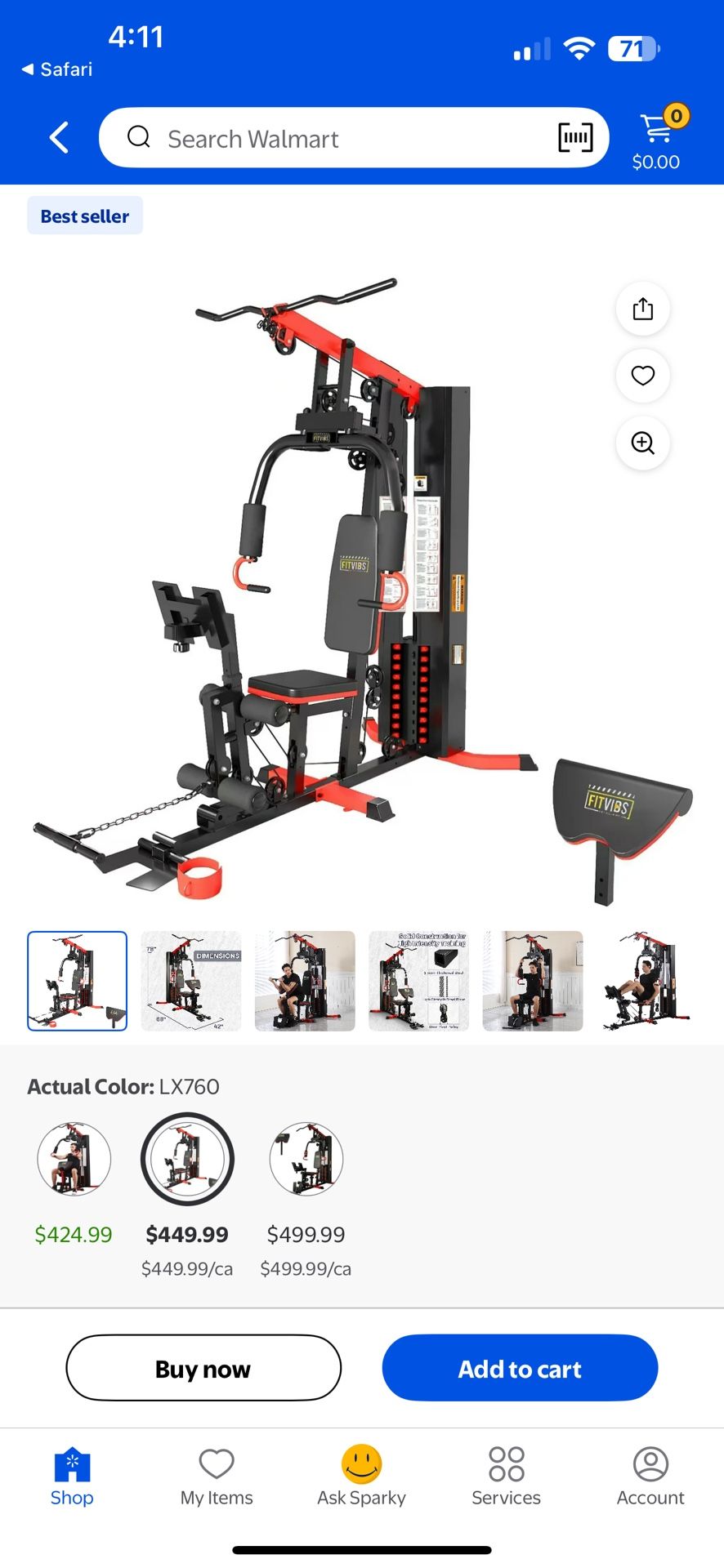
Task: Open the search Walmart field
Action: coord(327,137)
